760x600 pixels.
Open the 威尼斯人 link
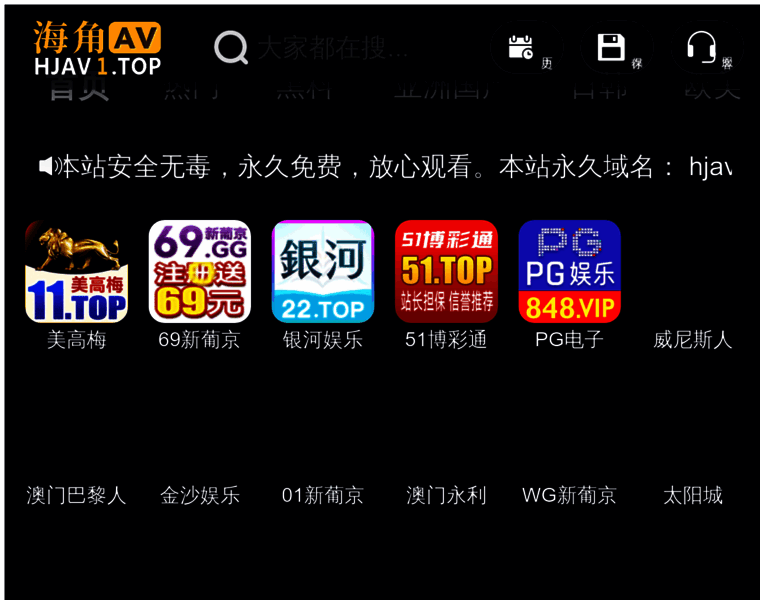[x=692, y=340]
